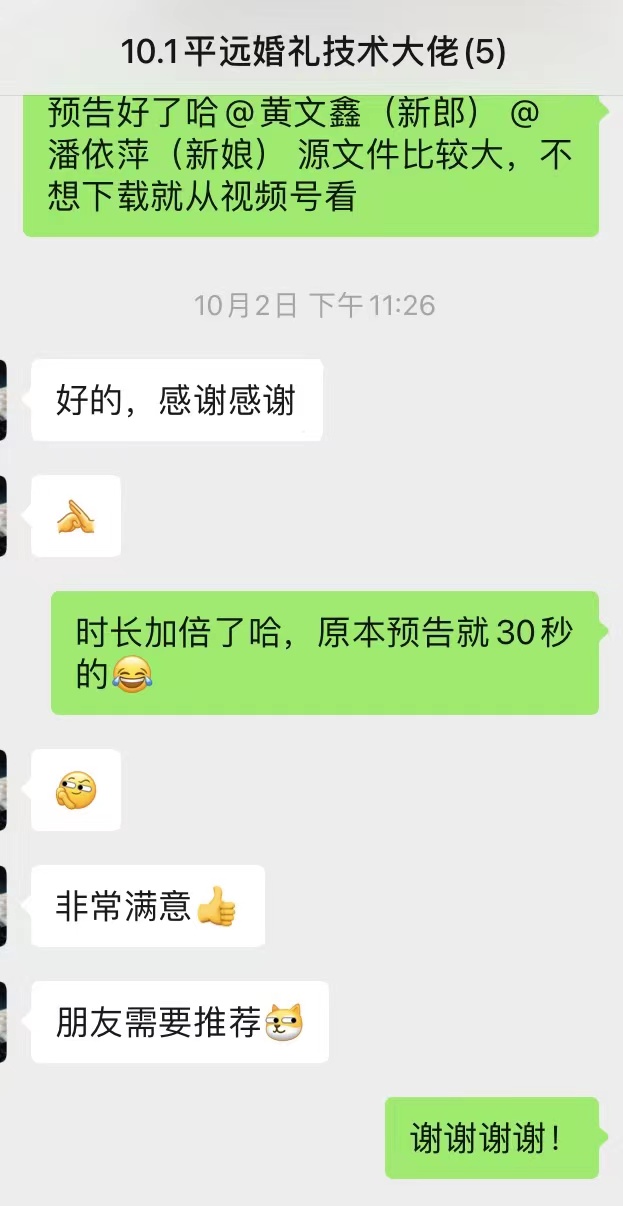This screenshot has width=623, height=1206.
Task: Open the avatar beside the 朋友需要推荐 message
Action: point(3,1022)
